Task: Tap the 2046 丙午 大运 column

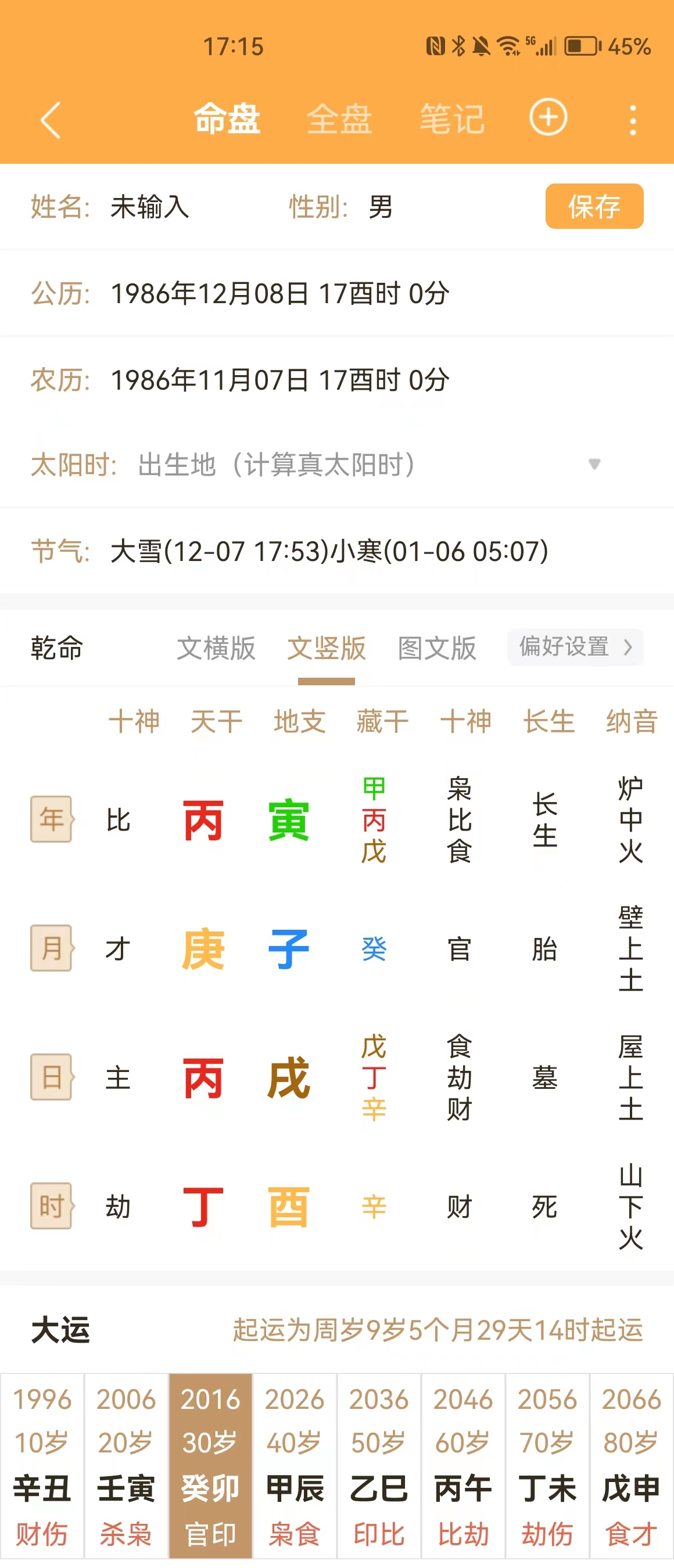Action: 463,1466
